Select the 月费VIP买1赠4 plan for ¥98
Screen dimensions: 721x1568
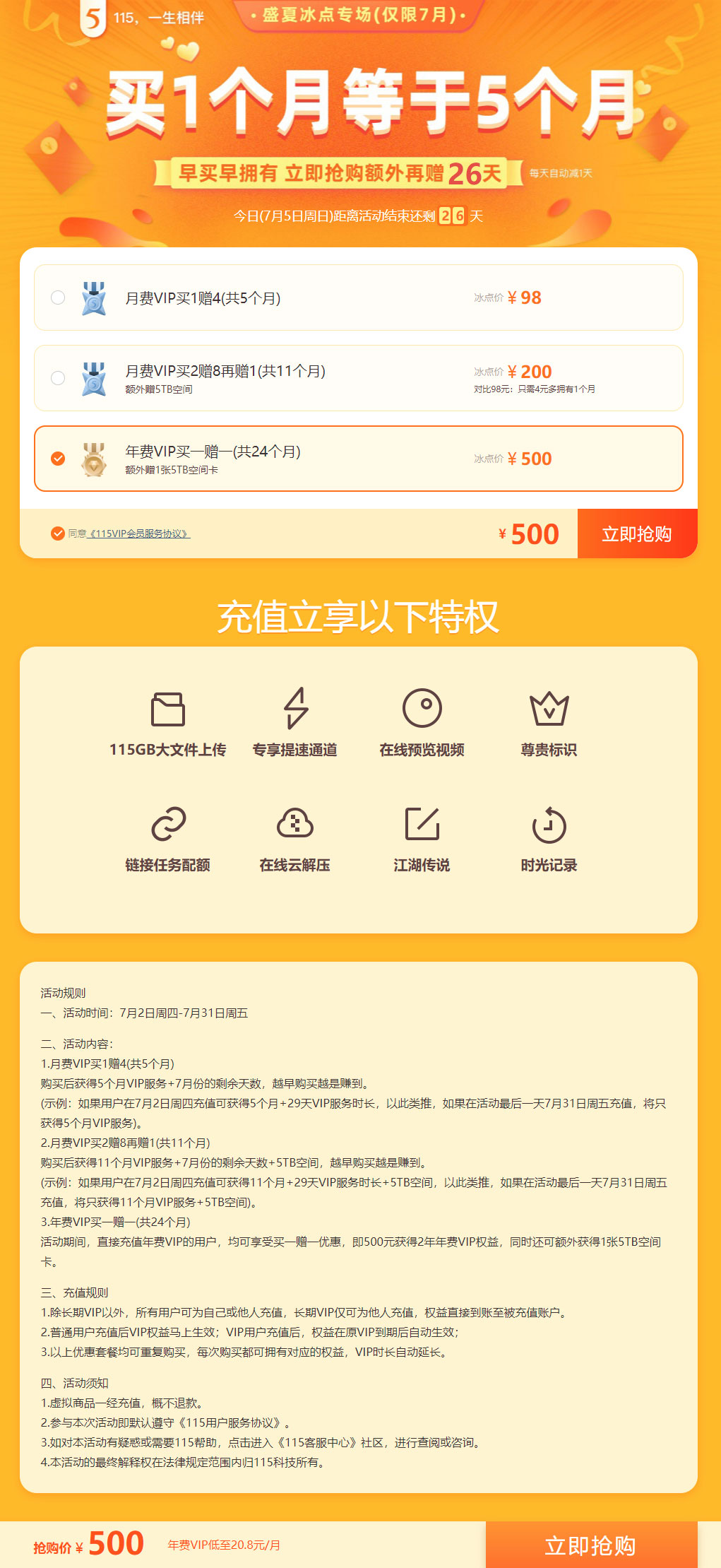coord(58,297)
